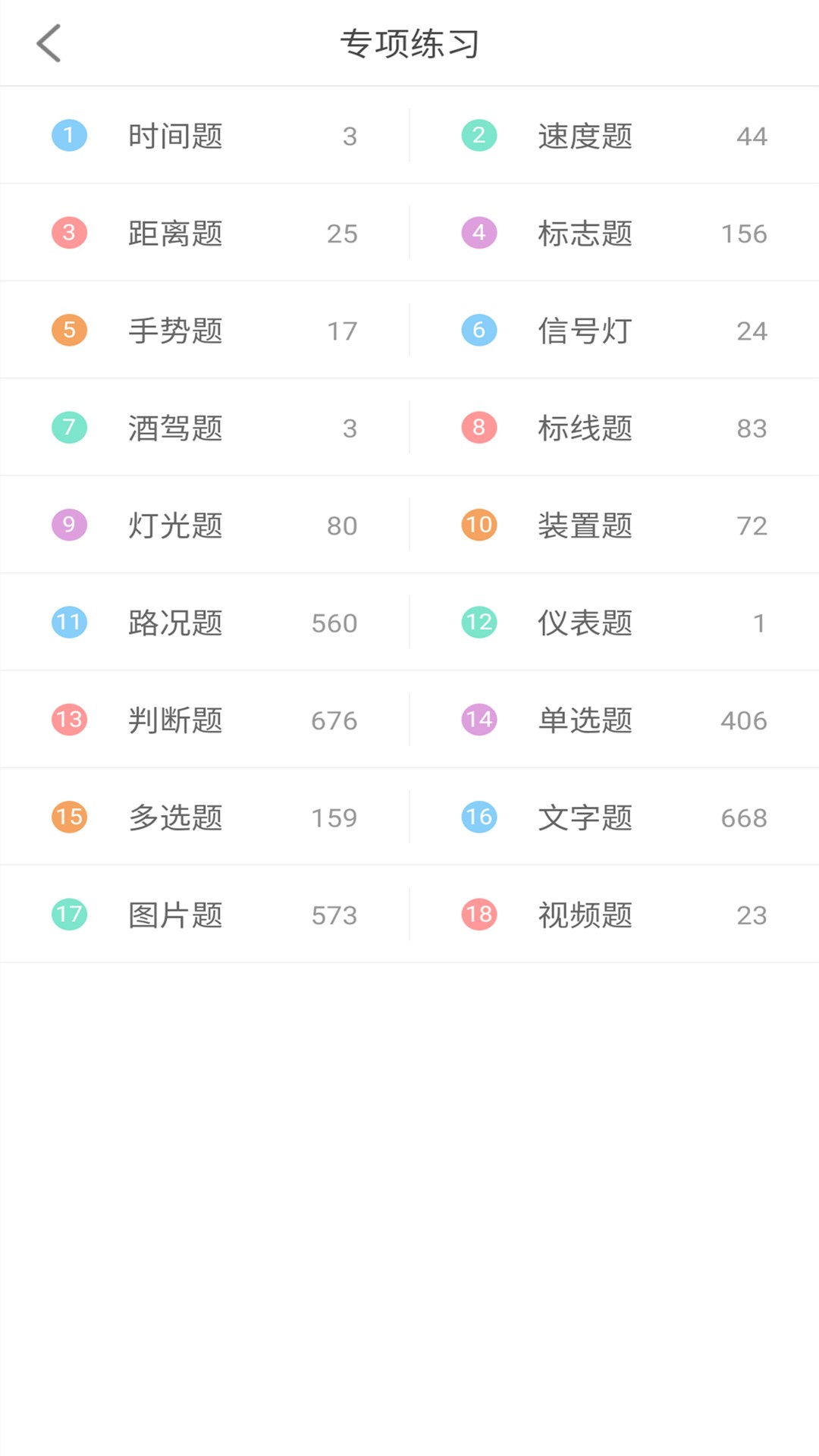Tap the green circle icon for 图片题

point(69,914)
